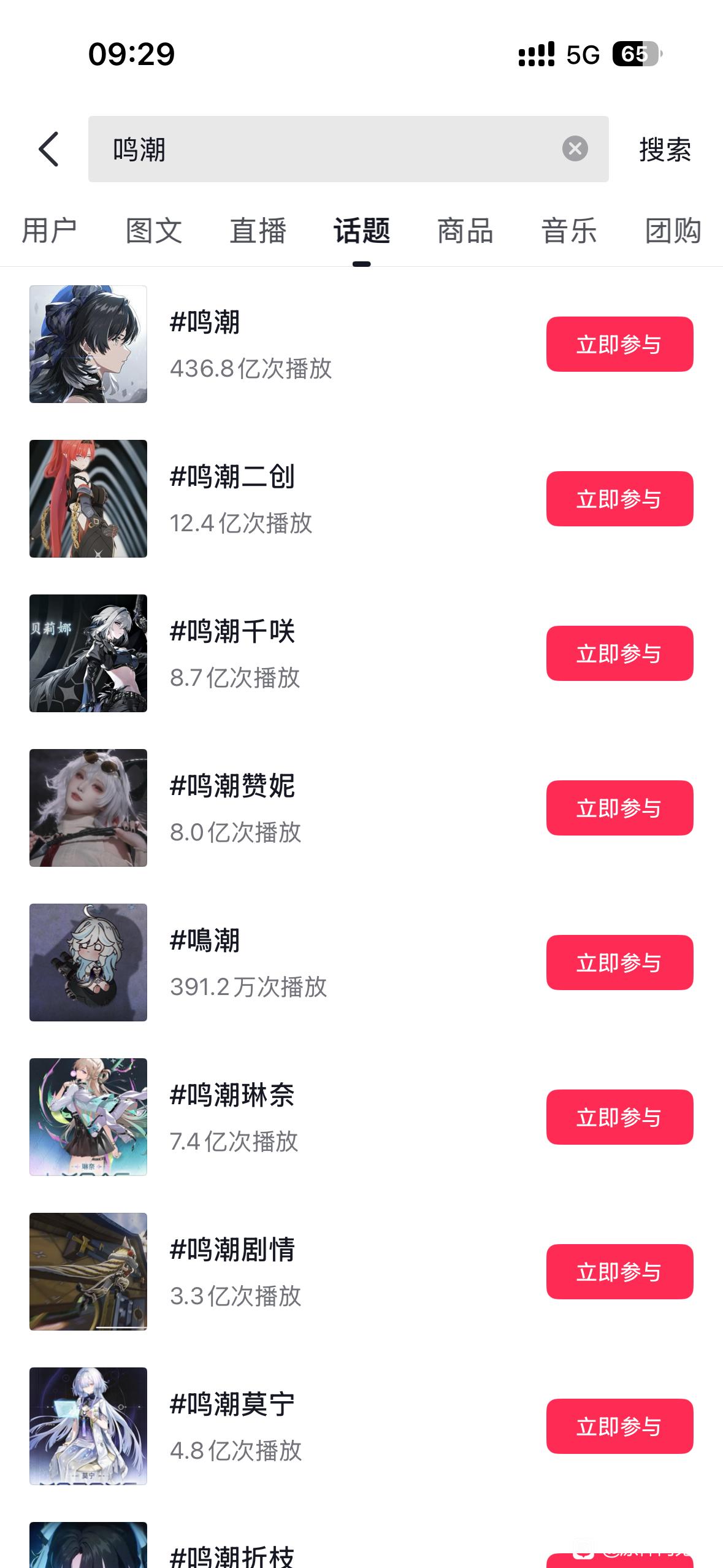Open the #鳴潮 topic with 391.2万次播放

(x=248, y=962)
